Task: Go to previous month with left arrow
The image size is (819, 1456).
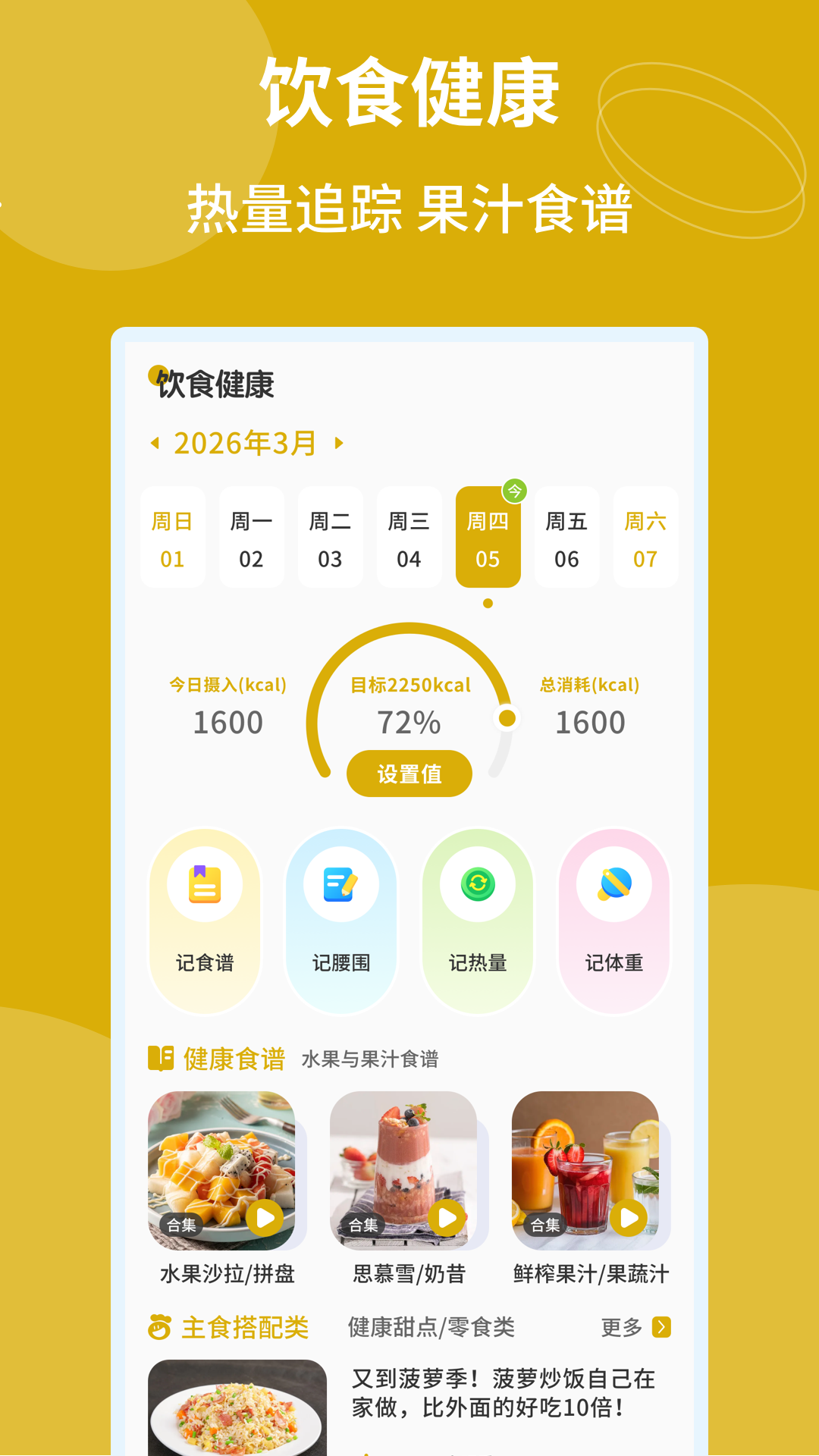Action: 156,444
